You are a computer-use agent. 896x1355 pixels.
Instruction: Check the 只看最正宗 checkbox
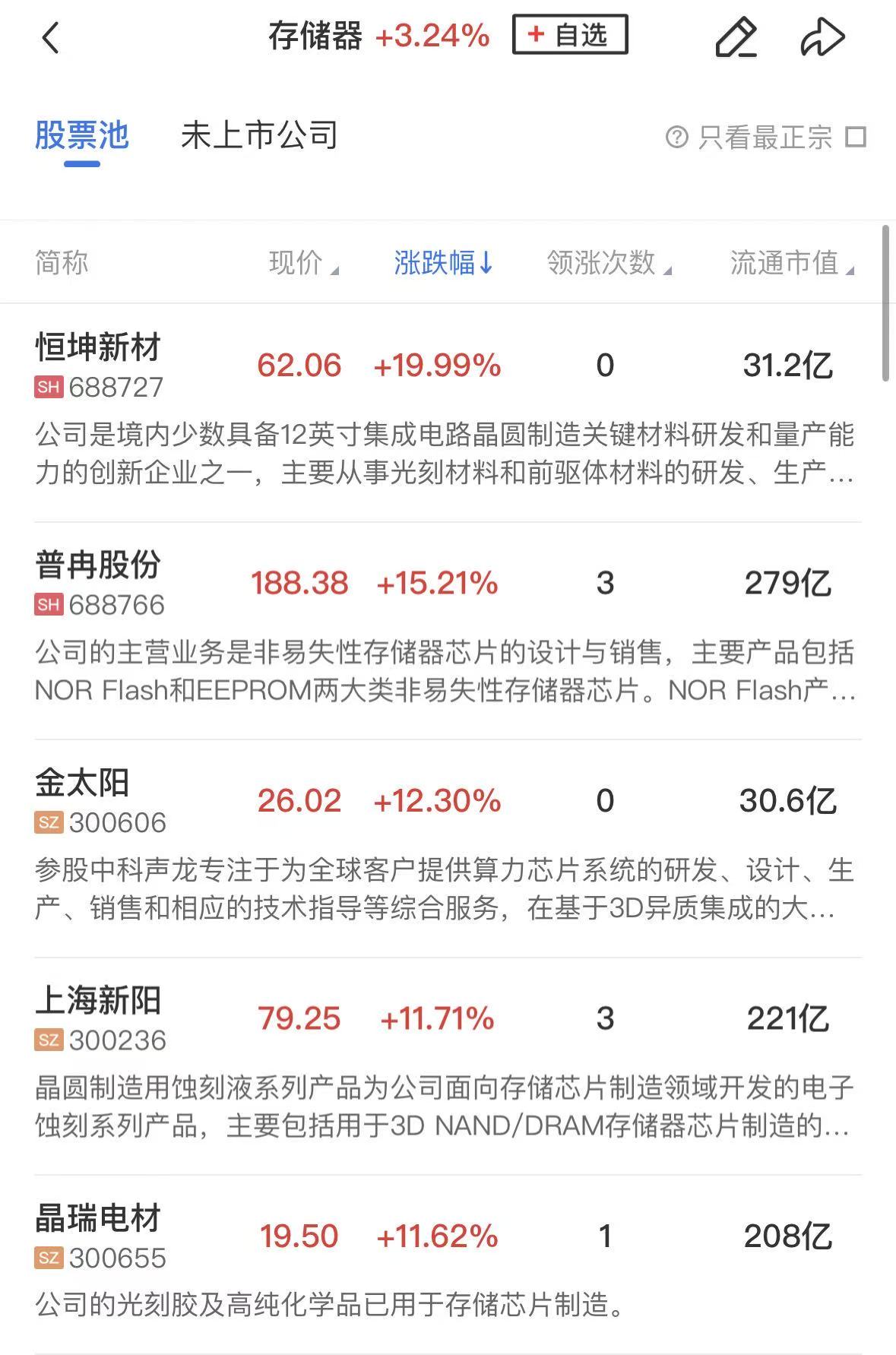click(x=856, y=138)
